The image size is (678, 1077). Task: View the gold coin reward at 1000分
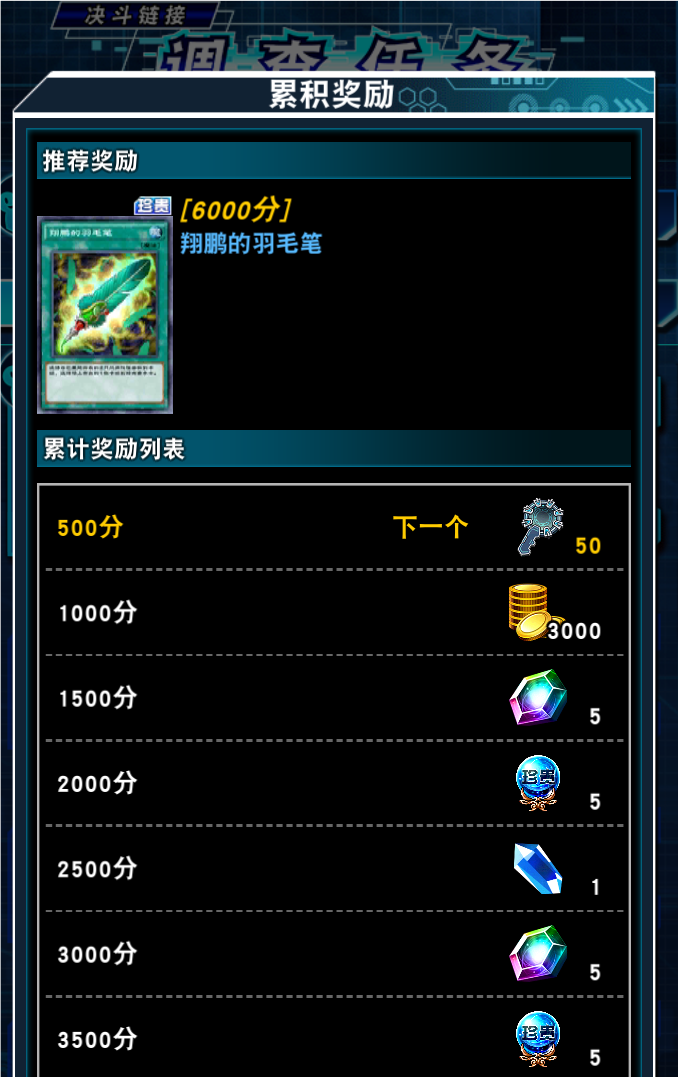532,612
